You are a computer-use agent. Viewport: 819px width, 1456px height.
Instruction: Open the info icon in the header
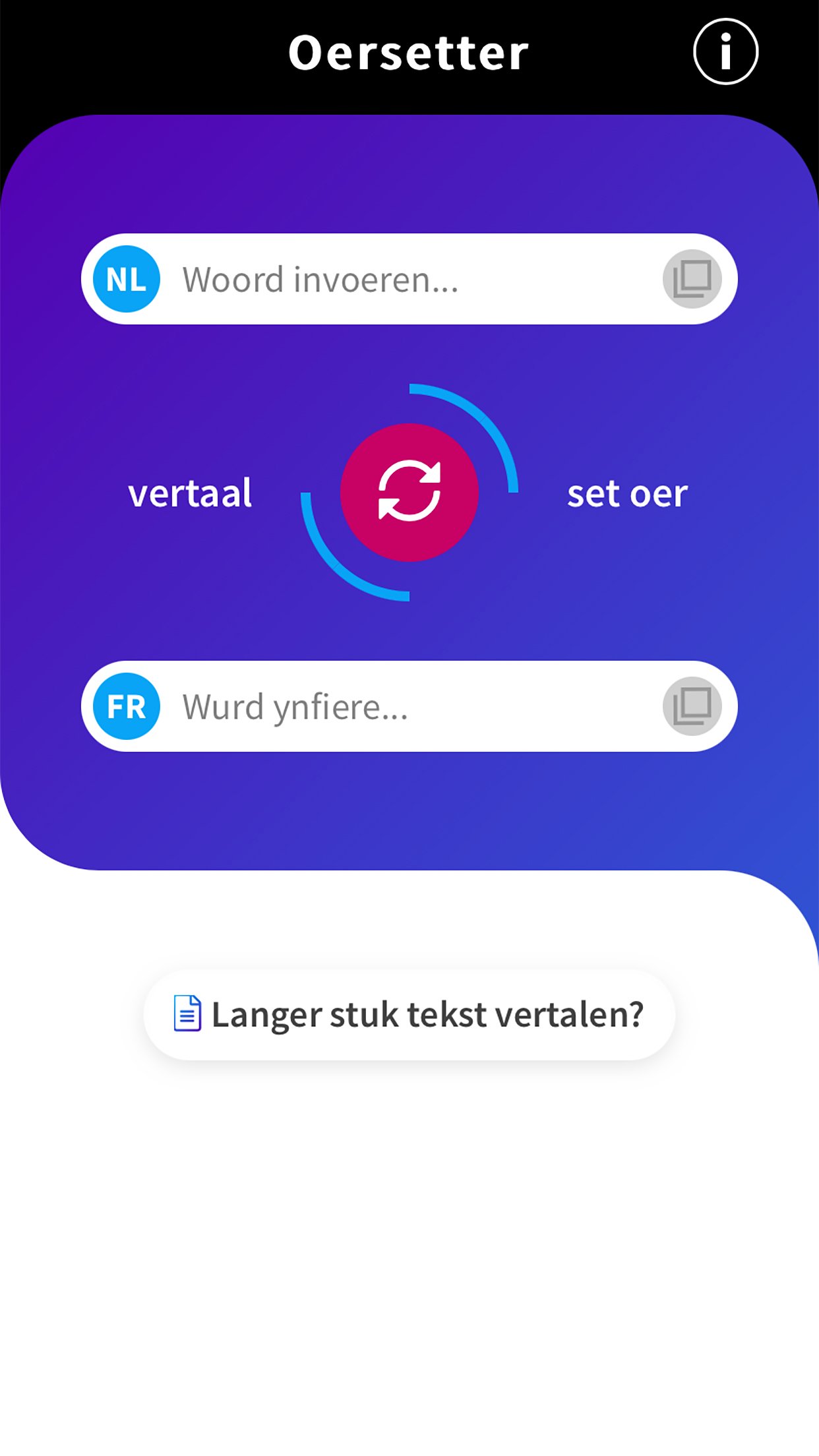pyautogui.click(x=725, y=51)
